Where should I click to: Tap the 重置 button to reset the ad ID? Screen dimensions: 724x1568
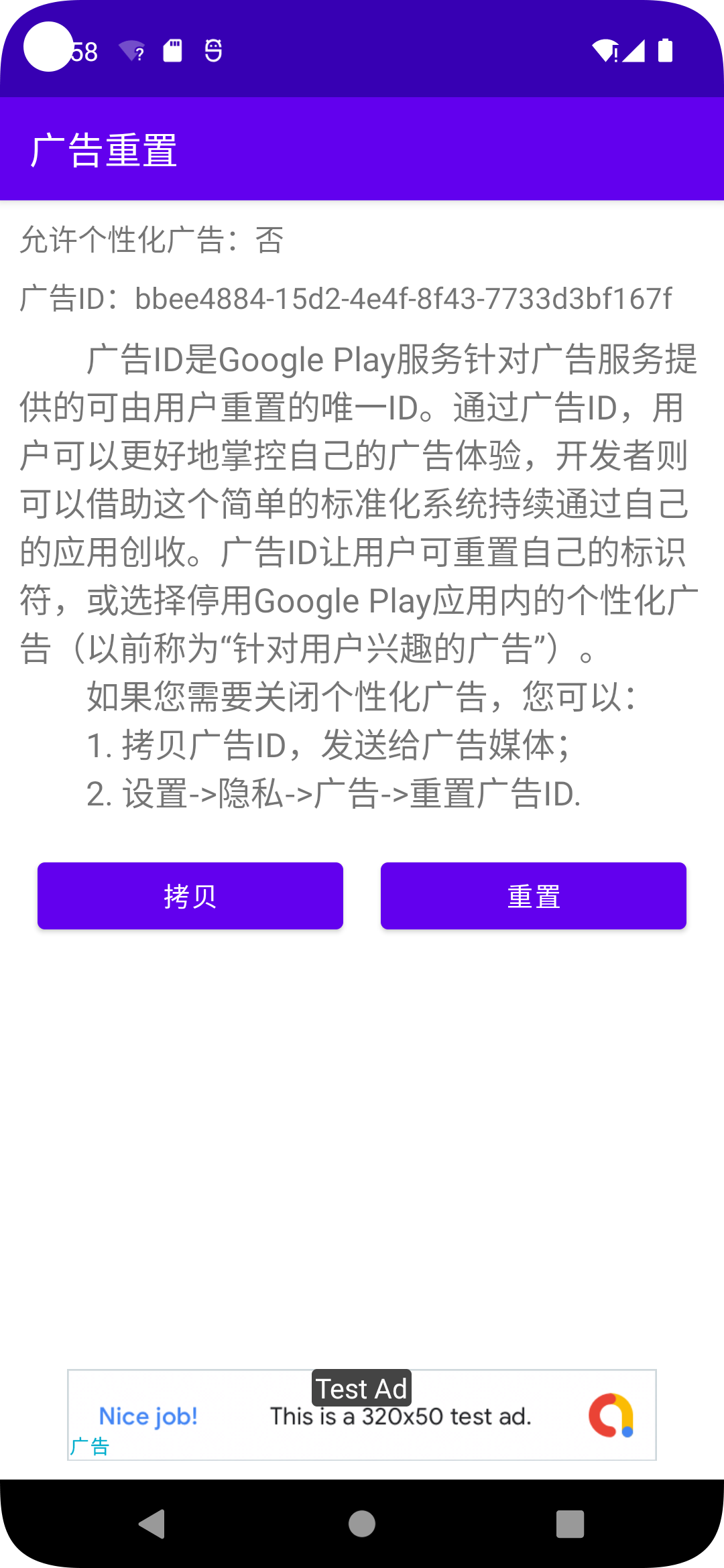[534, 896]
